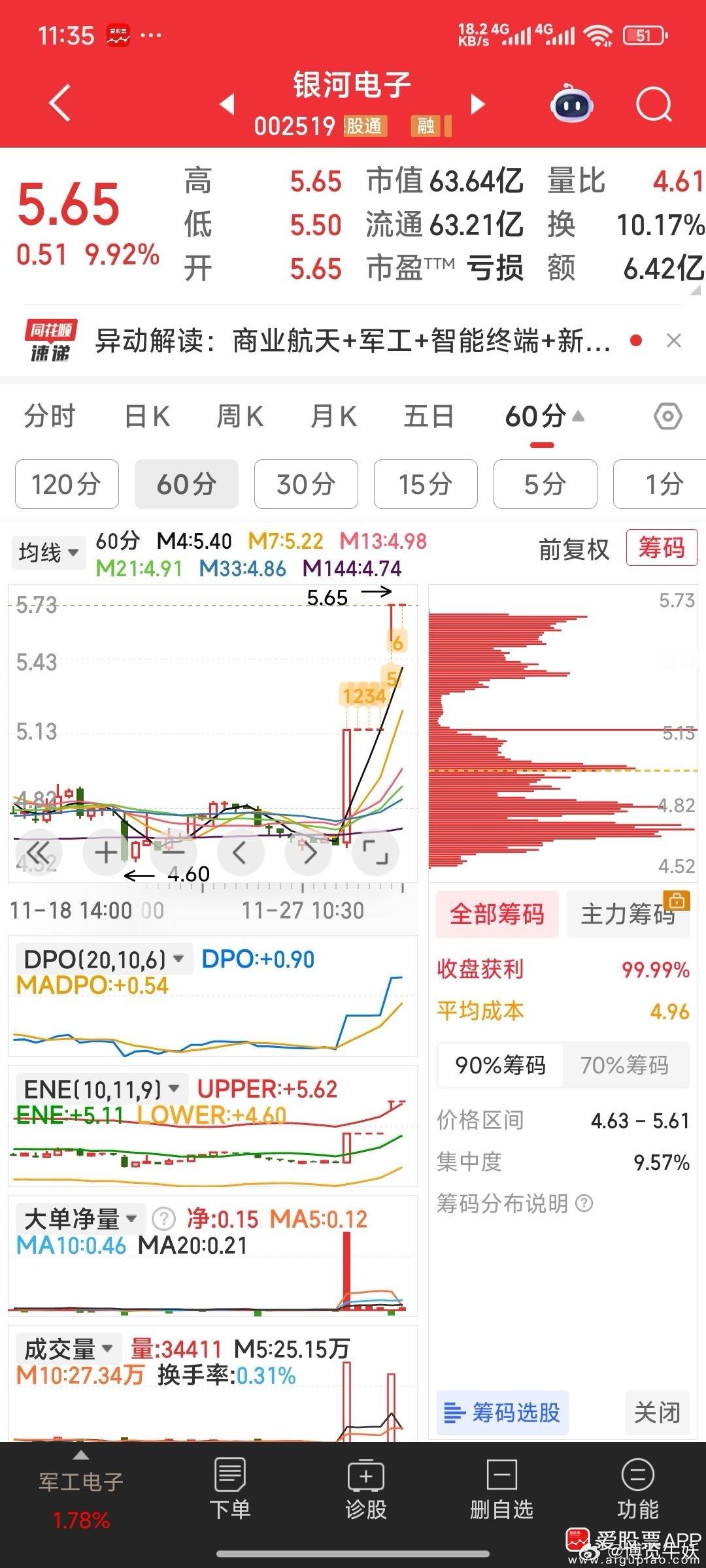Go back using the top-left arrow
The width and height of the screenshot is (706, 1568).
59,104
